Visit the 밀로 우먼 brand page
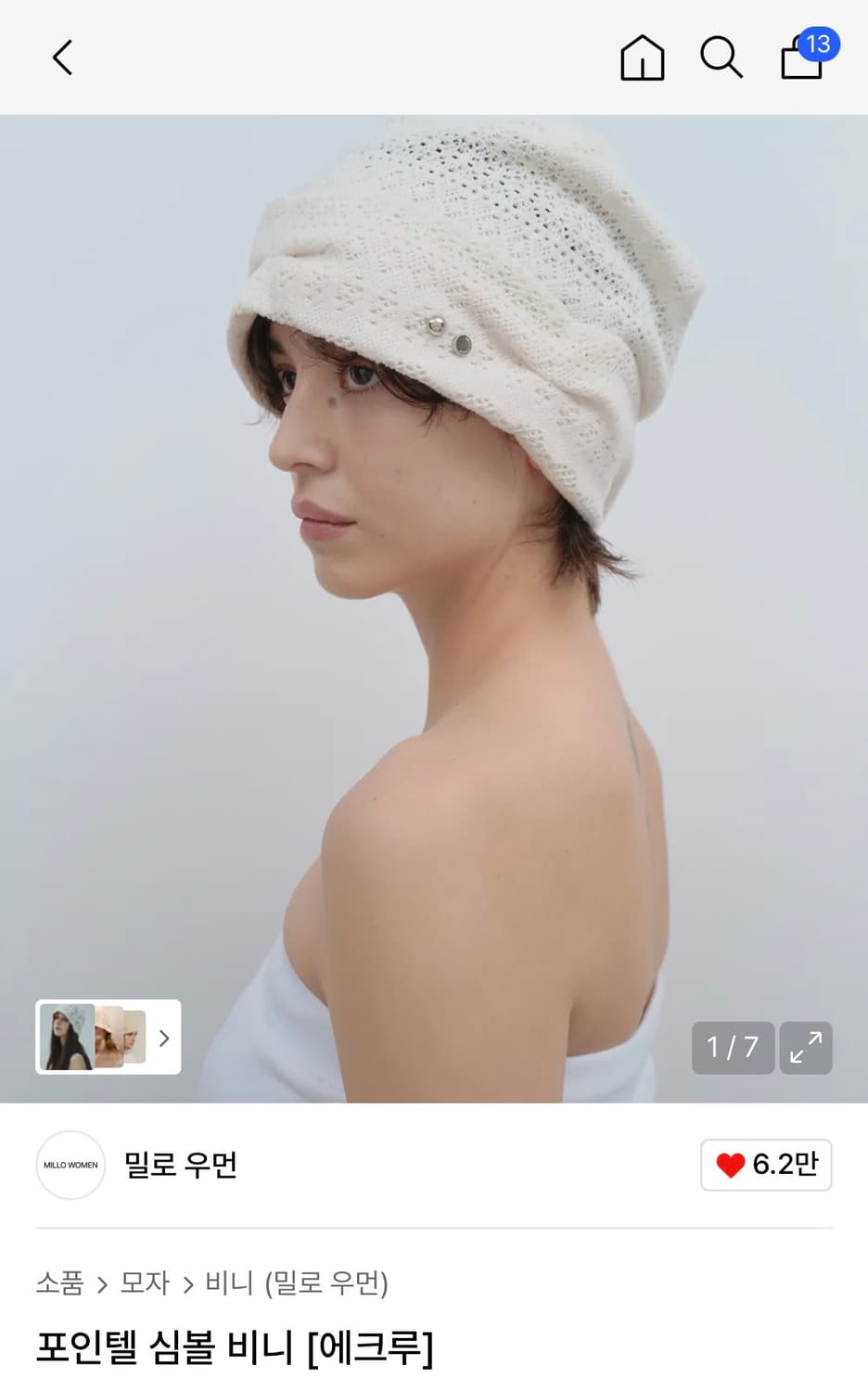The image size is (868, 1391). coord(182,1165)
